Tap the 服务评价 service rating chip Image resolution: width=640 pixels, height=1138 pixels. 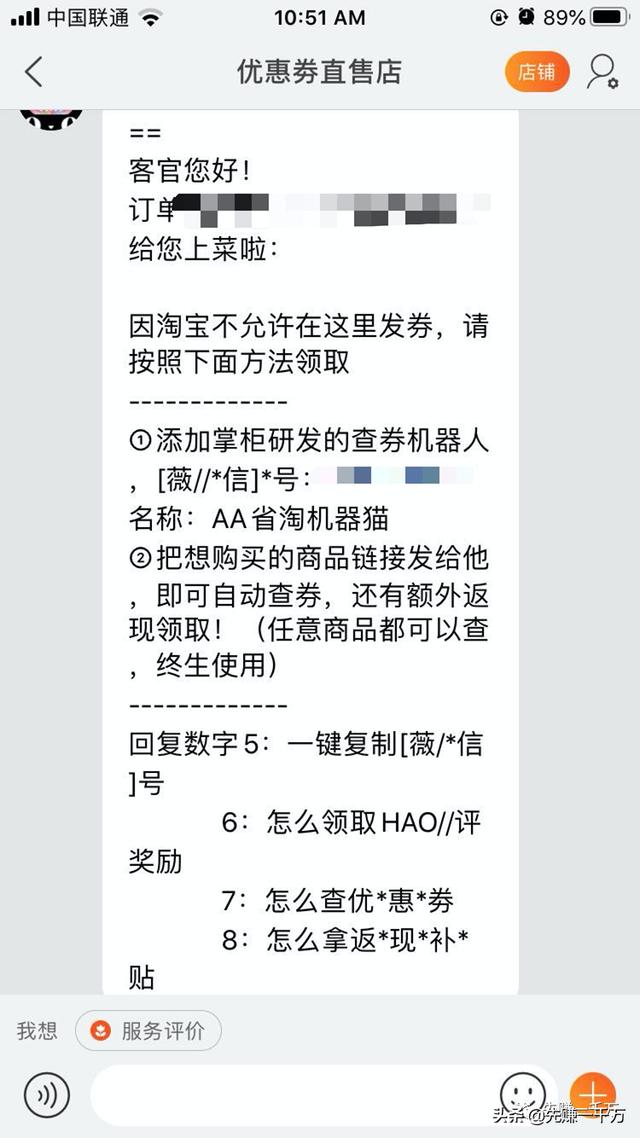(x=148, y=1031)
